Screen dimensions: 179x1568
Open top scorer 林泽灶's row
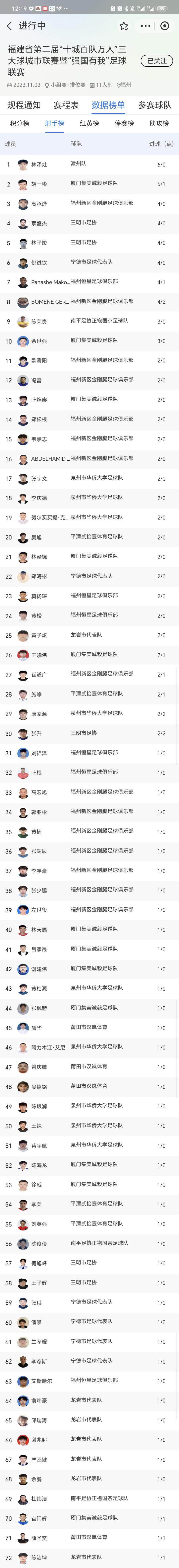coord(89,164)
